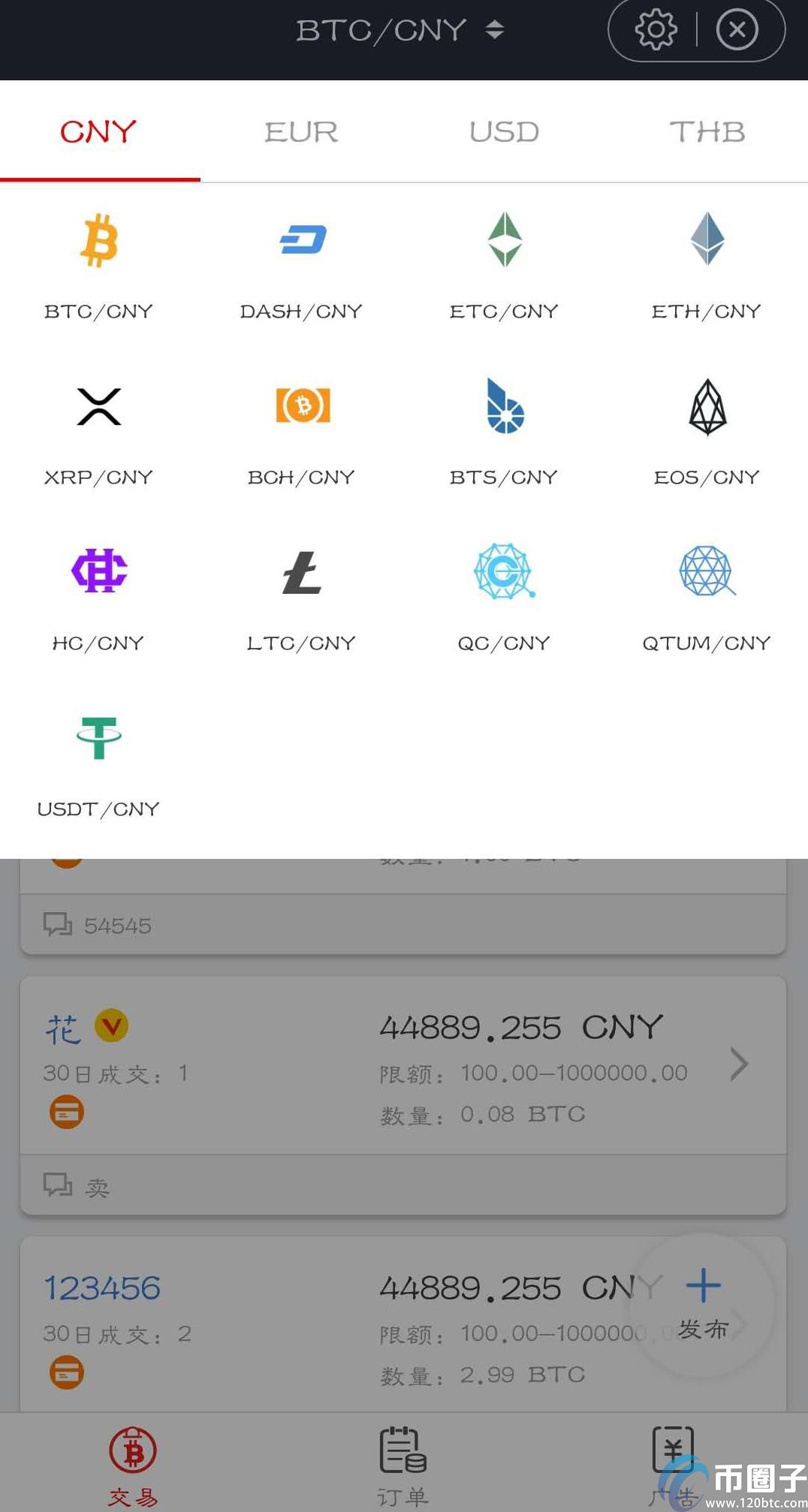Tap the 发布 publish floating button
The width and height of the screenshot is (808, 1512).
[703, 1305]
